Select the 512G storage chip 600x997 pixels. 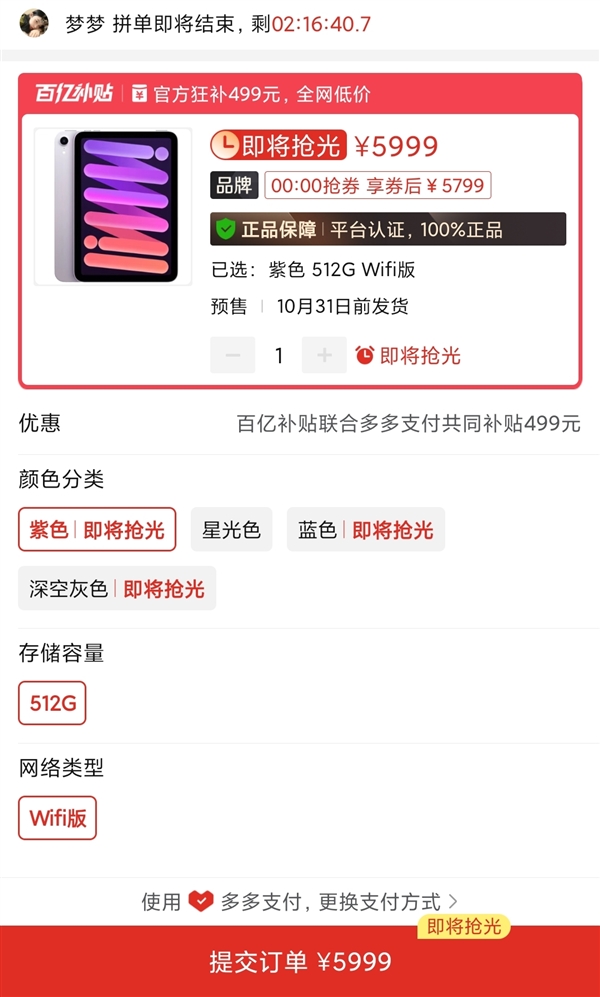52,703
